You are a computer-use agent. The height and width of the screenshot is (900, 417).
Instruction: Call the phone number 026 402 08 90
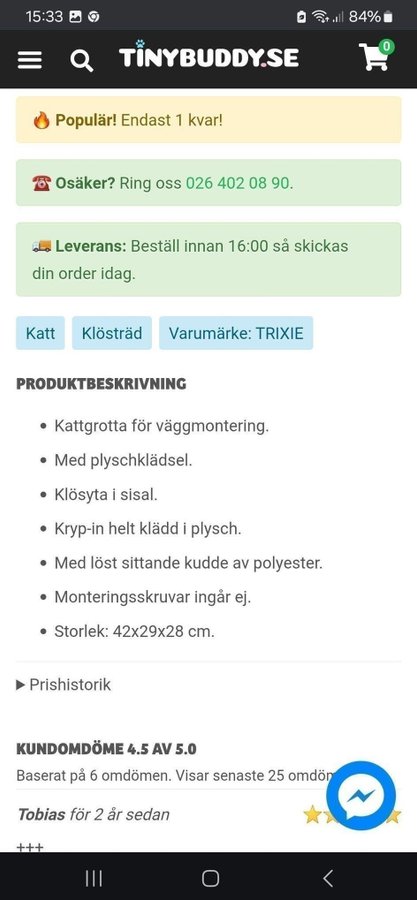[x=237, y=184]
